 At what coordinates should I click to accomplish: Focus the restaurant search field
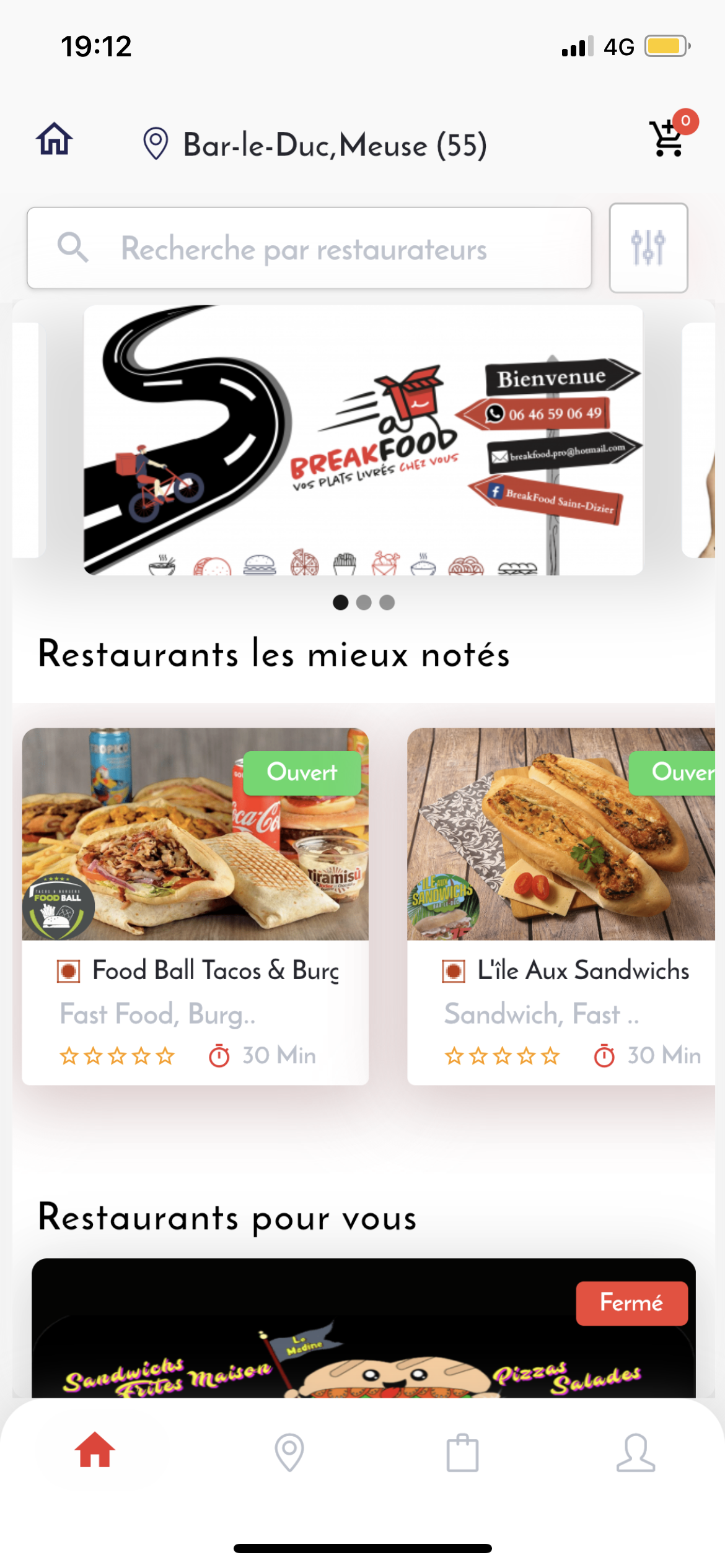309,248
